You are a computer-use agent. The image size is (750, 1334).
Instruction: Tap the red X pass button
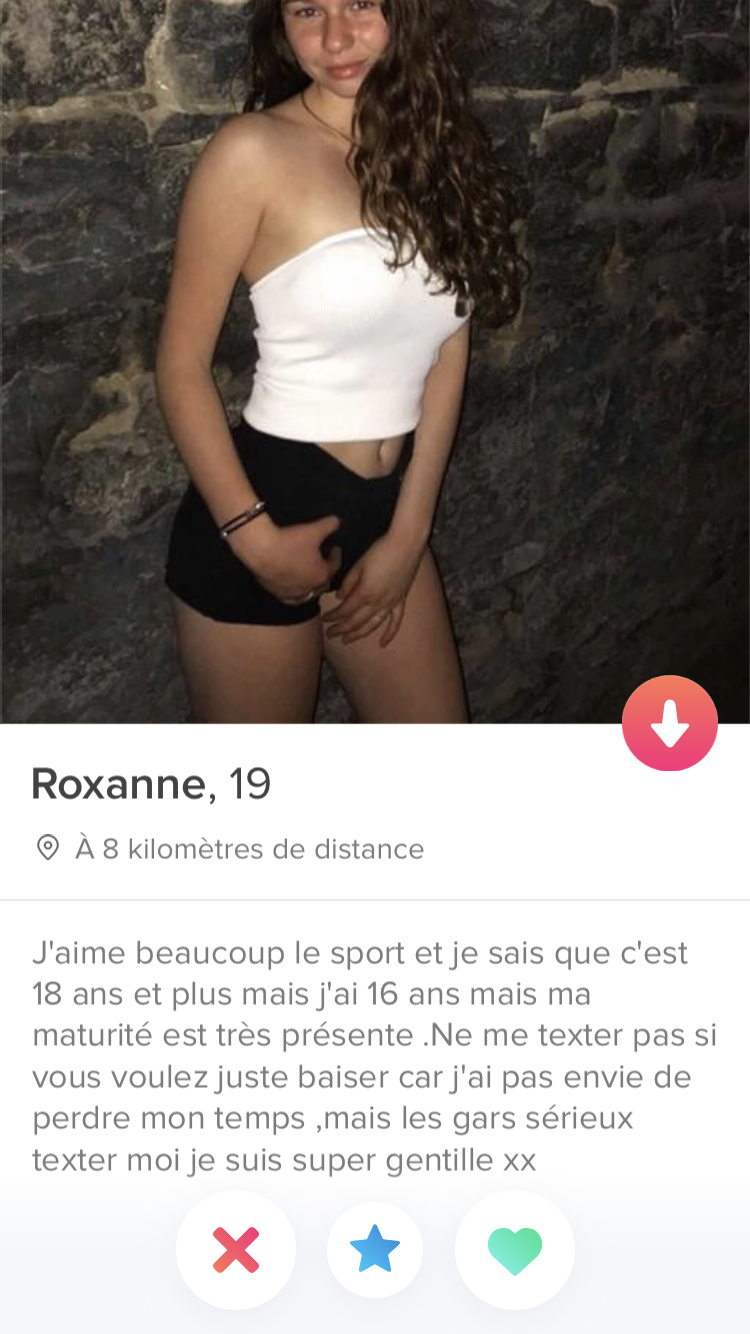click(x=236, y=1250)
